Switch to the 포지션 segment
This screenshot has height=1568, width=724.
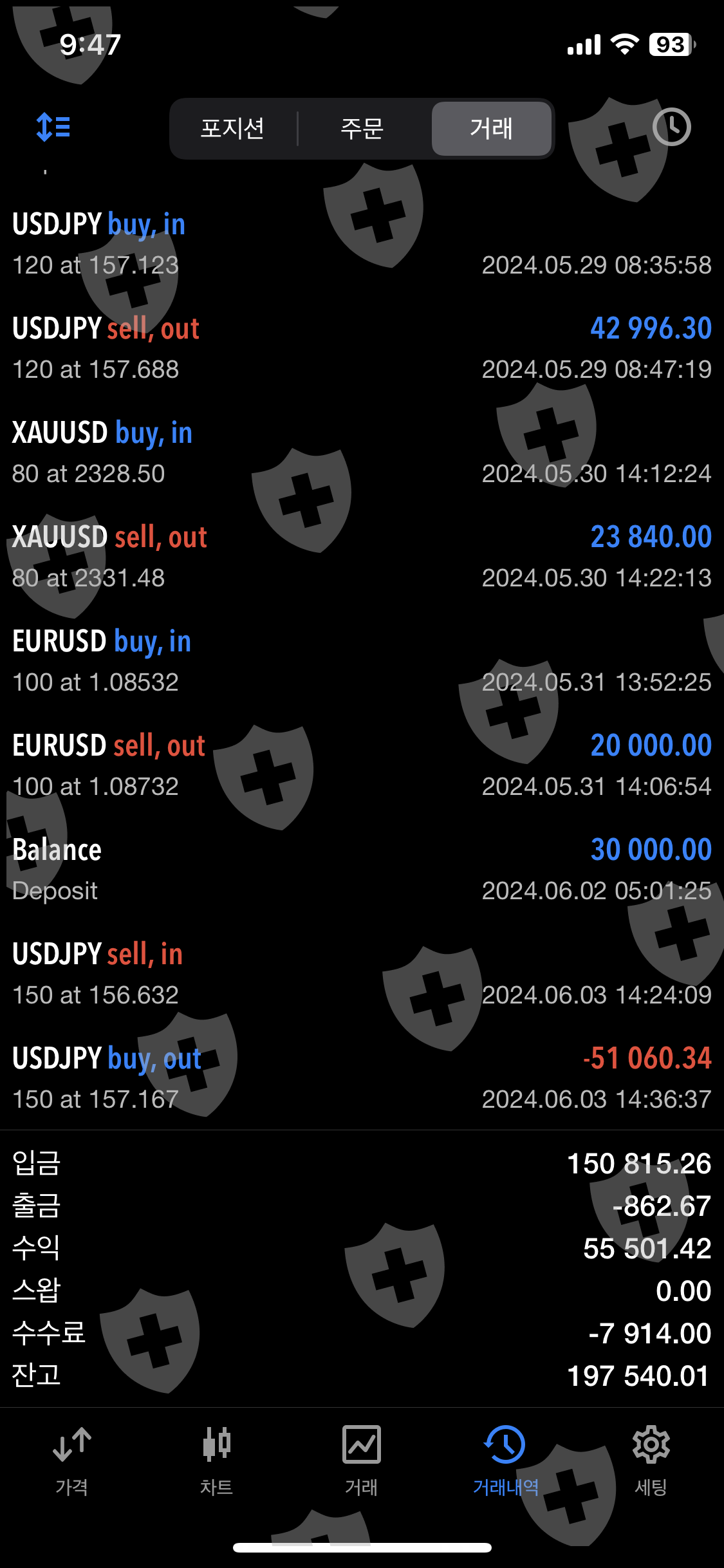tap(232, 129)
